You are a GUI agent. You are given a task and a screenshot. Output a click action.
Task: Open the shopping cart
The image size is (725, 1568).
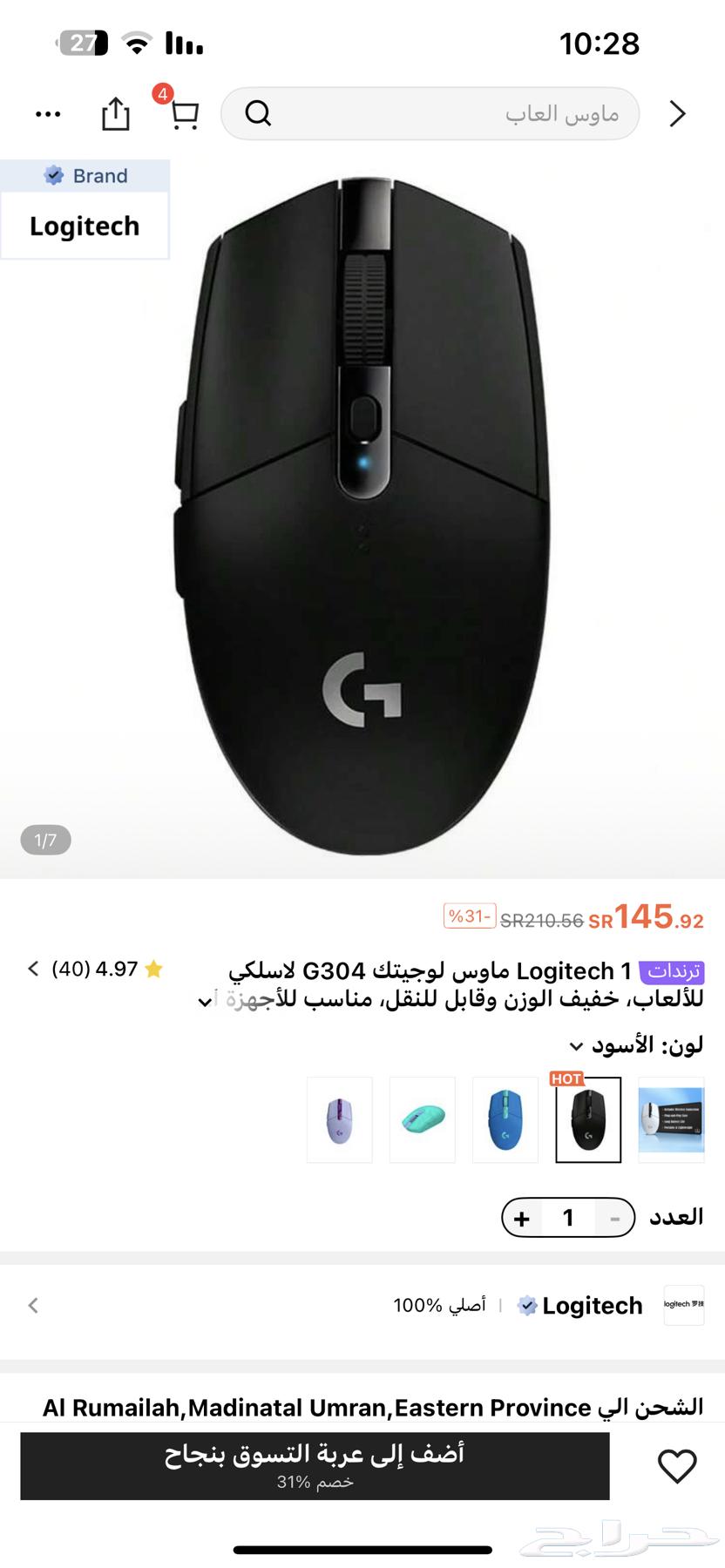pos(184,114)
